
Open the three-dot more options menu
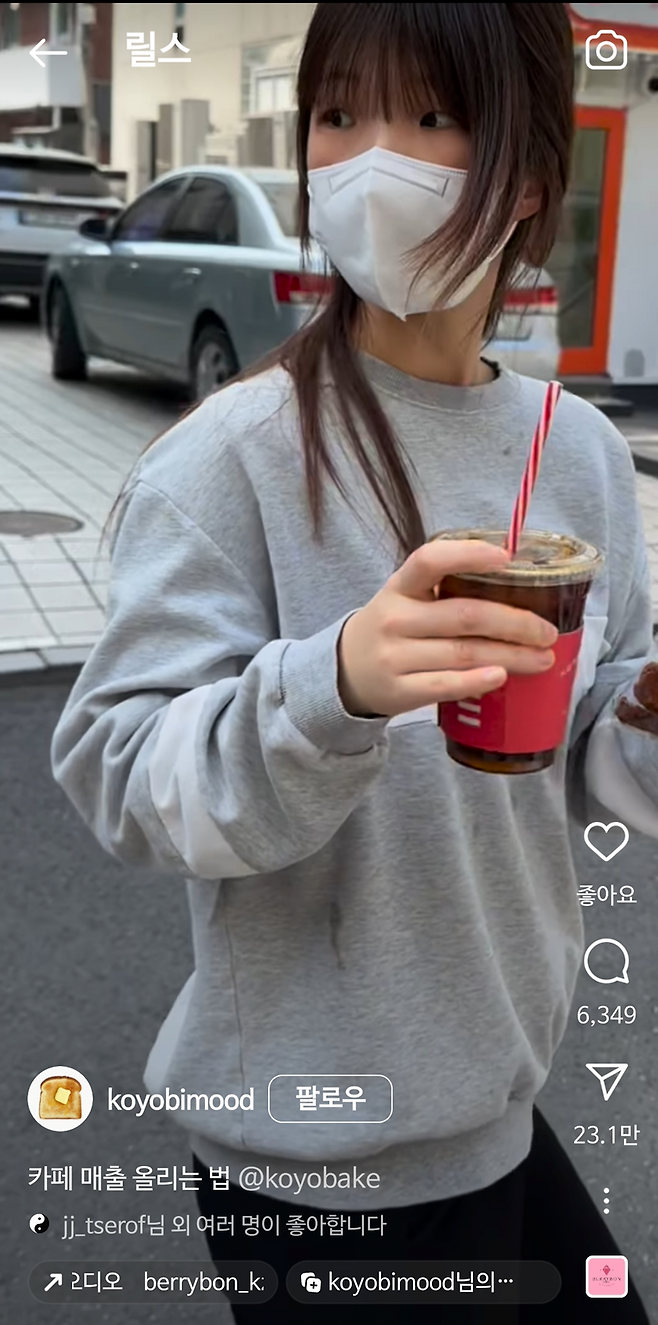606,1200
